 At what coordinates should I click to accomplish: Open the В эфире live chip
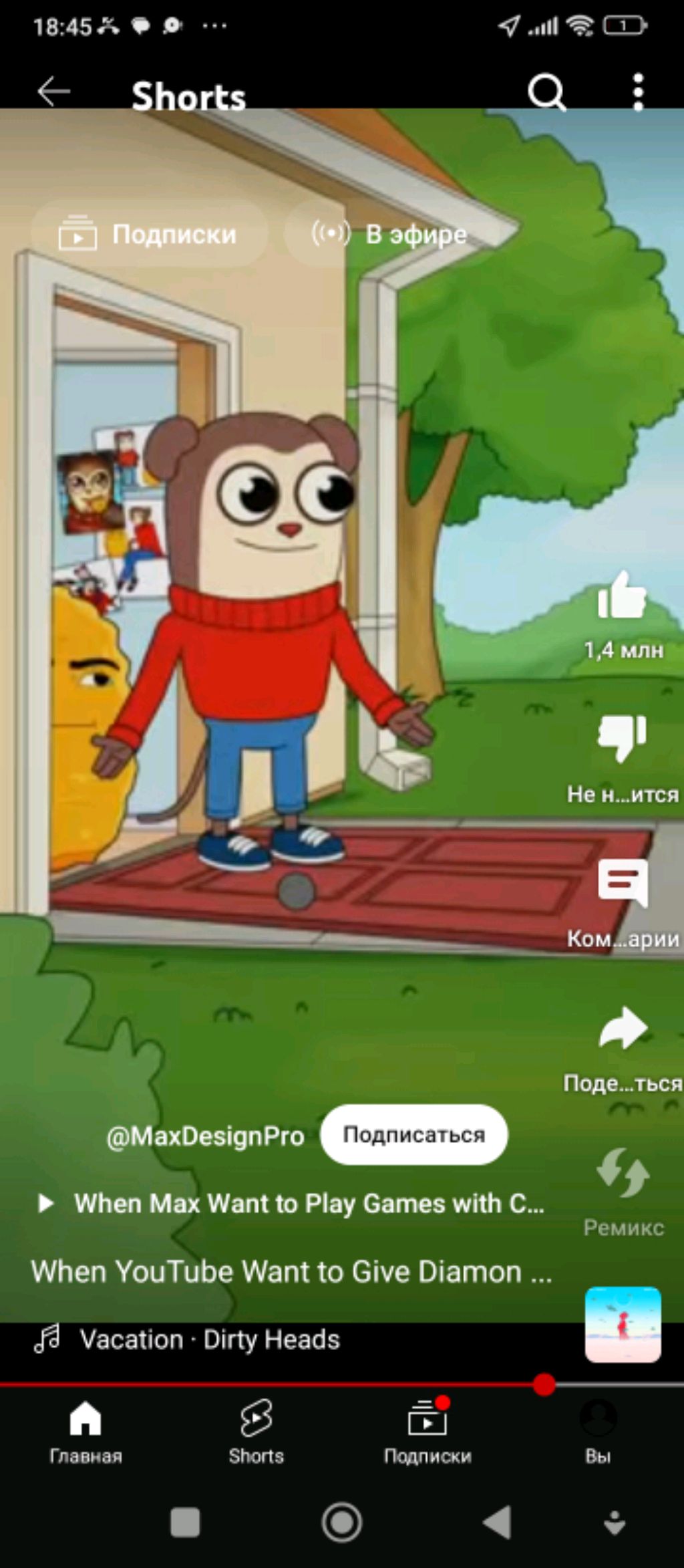[390, 234]
